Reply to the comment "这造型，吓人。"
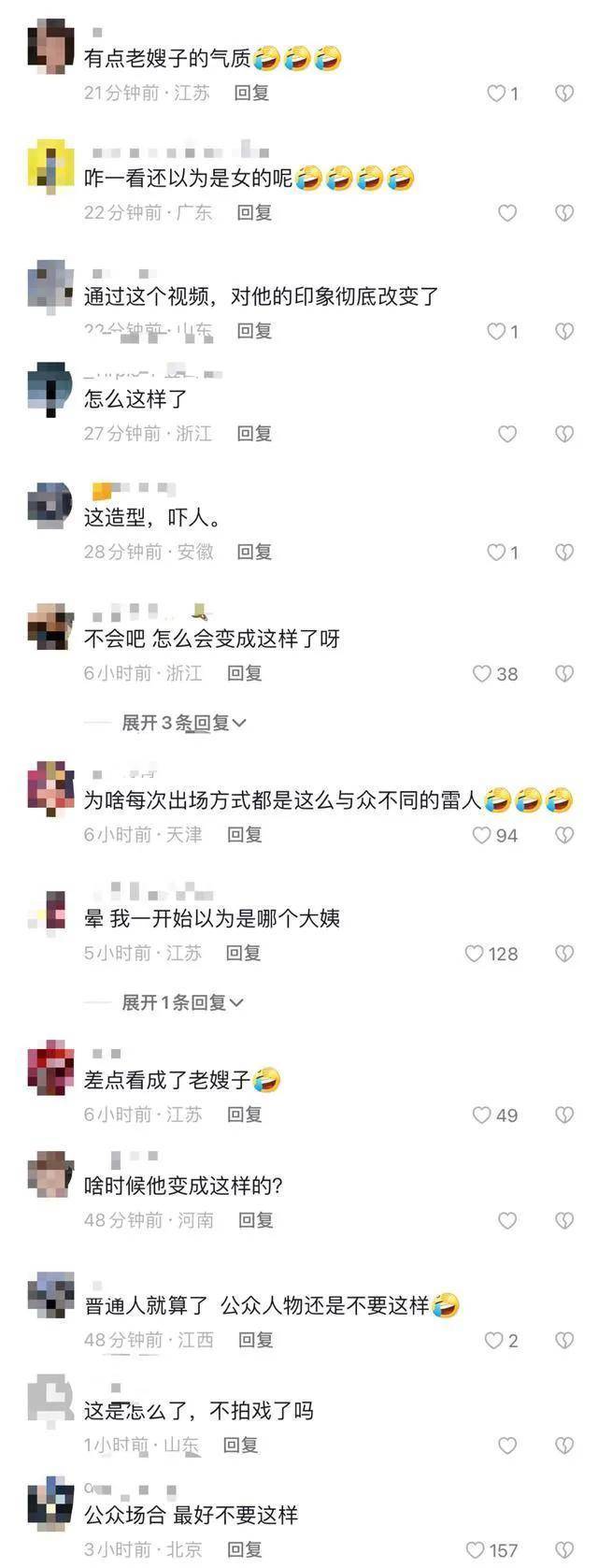The height and width of the screenshot is (1568, 598). click(253, 553)
